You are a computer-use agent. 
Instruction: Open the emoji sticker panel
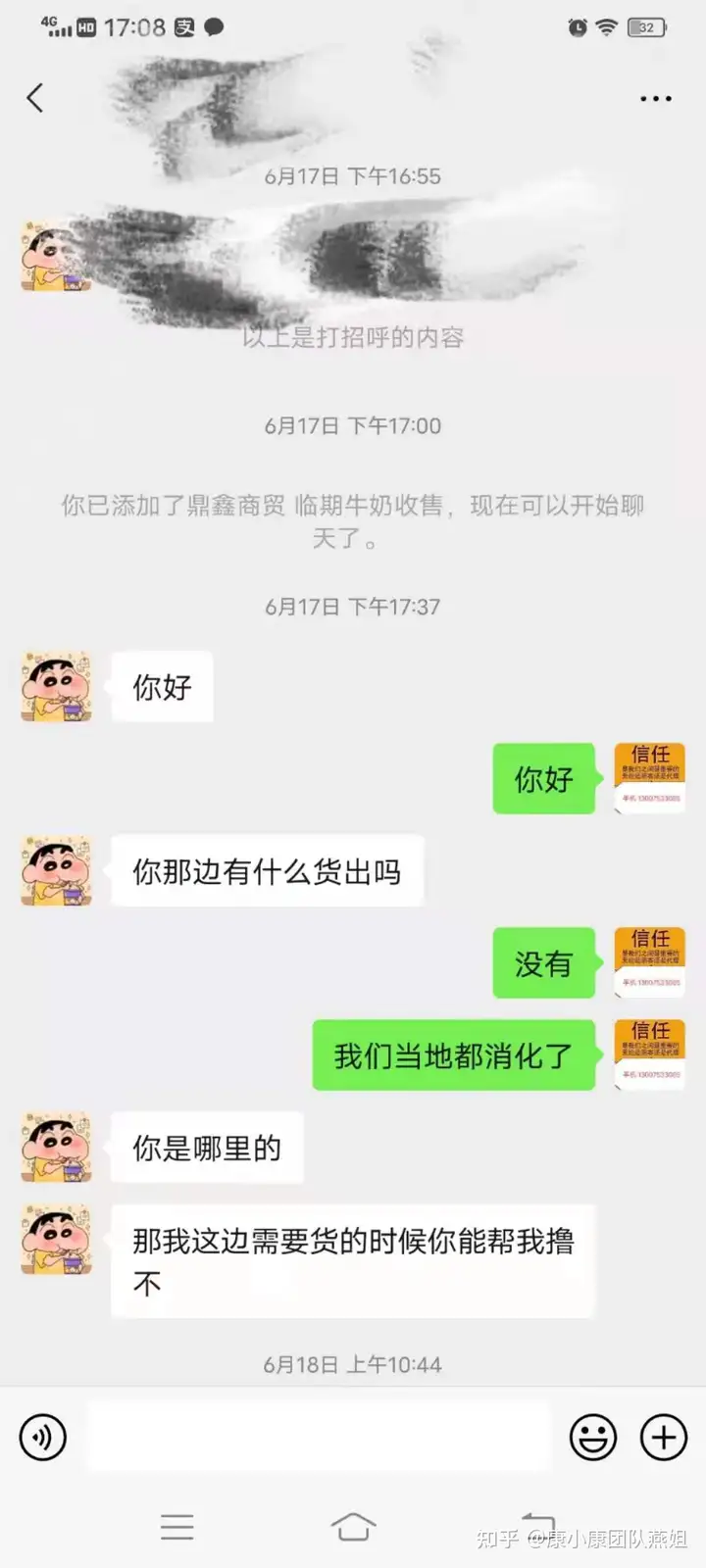coord(593,1438)
